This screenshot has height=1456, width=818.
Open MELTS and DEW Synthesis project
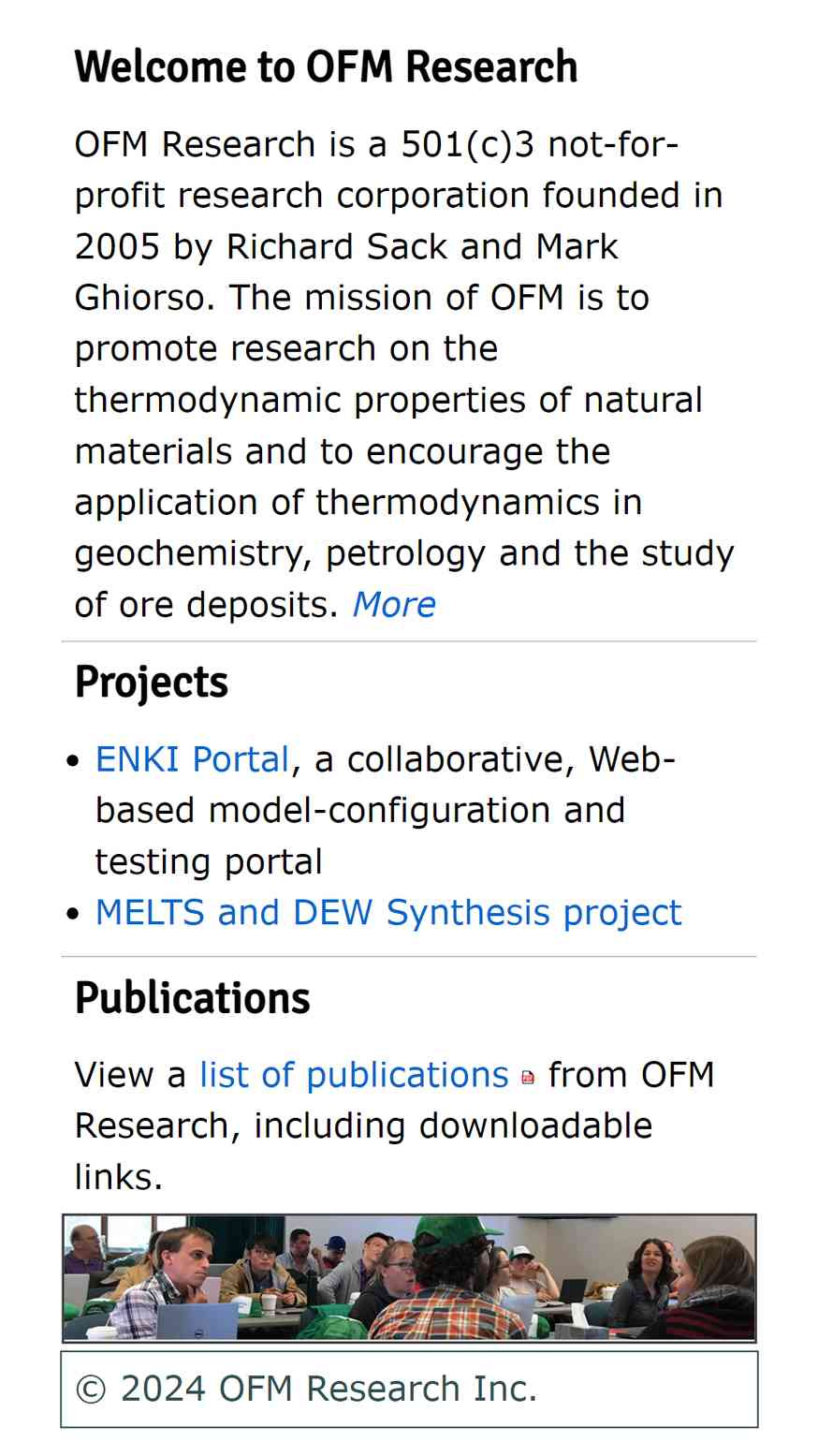pos(388,913)
